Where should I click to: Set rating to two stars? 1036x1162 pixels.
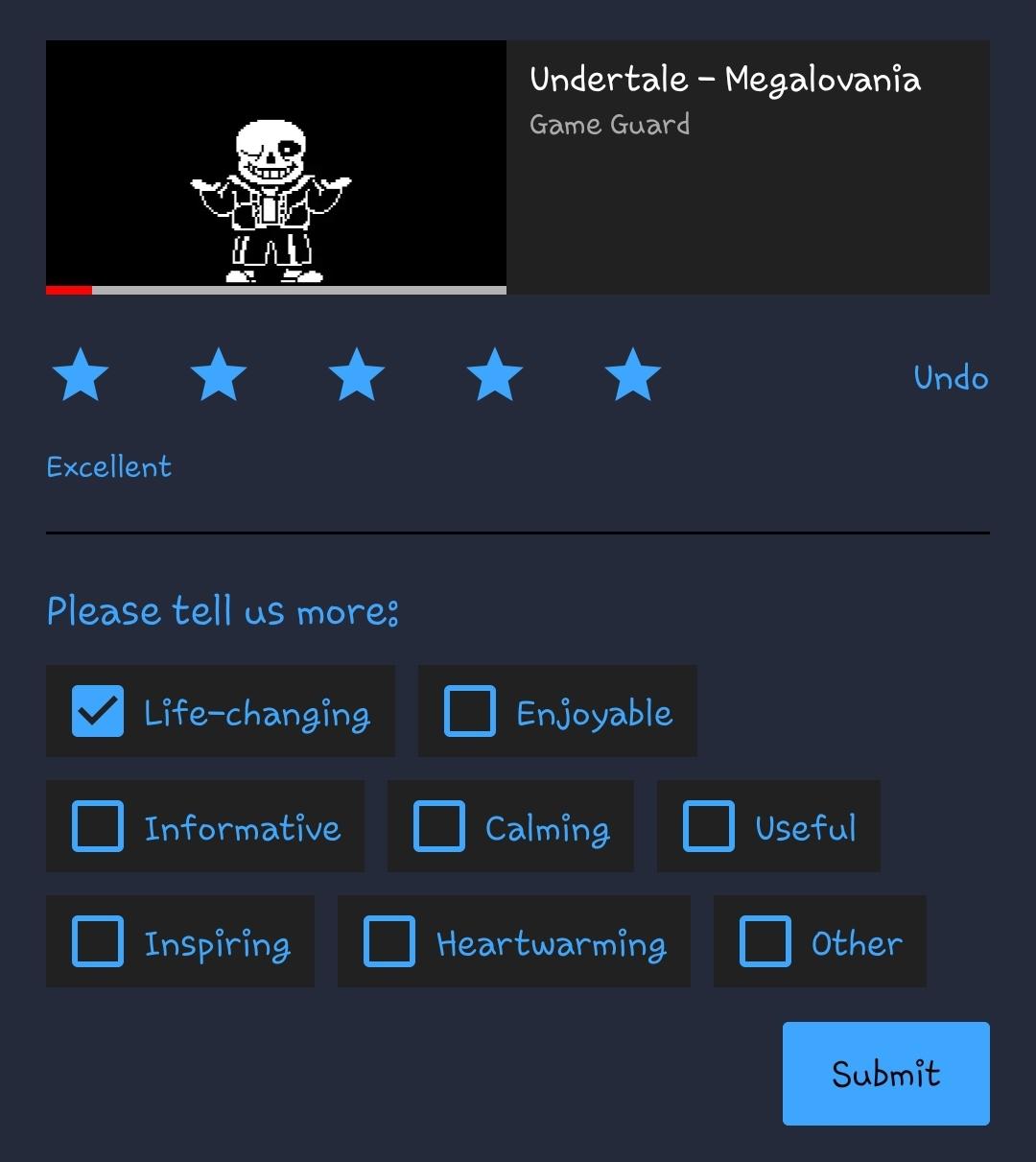pos(219,375)
